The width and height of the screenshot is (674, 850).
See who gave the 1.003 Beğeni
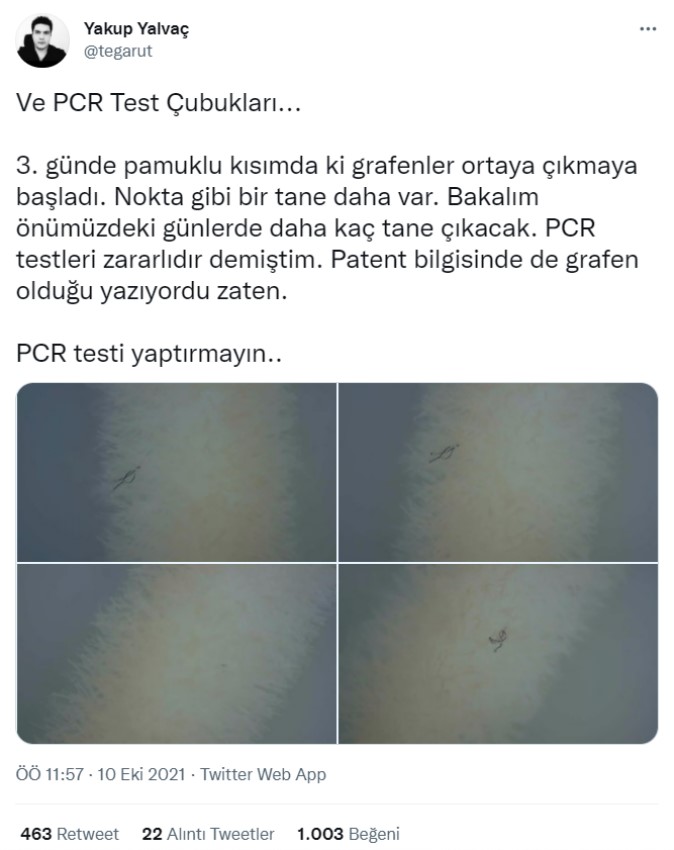(x=348, y=833)
